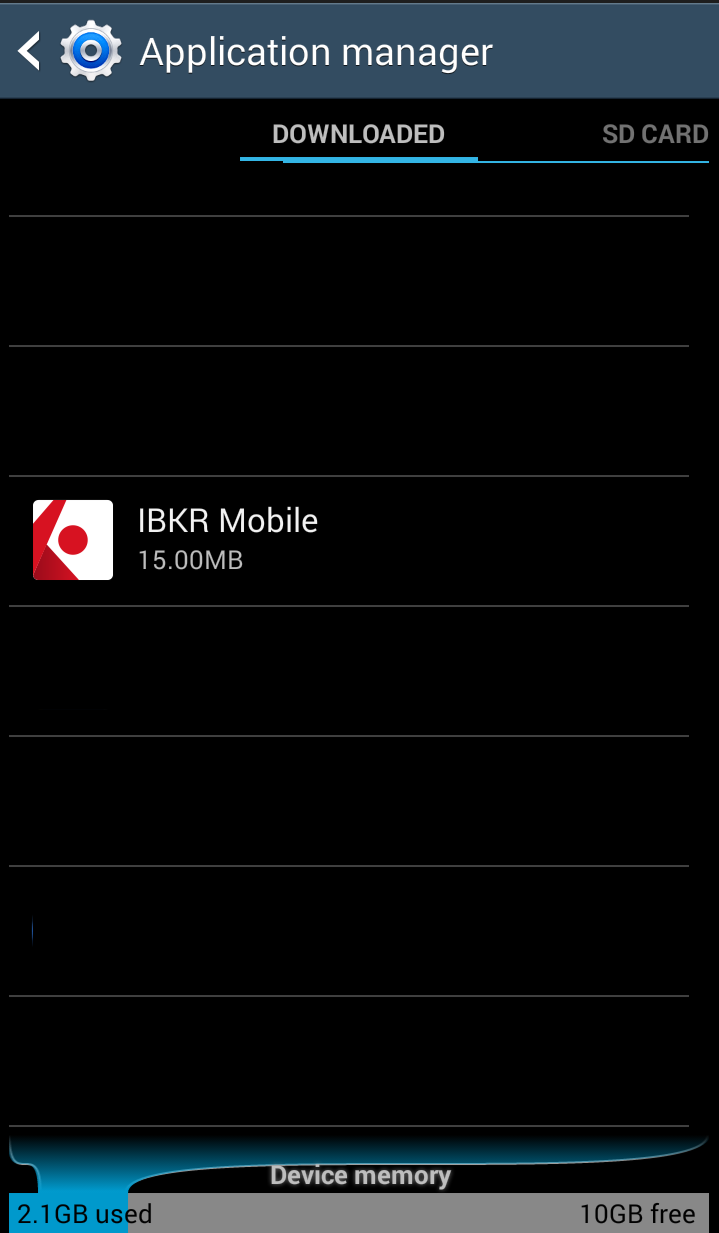
Task: Open IBKR Mobile app details
Action: 349,540
